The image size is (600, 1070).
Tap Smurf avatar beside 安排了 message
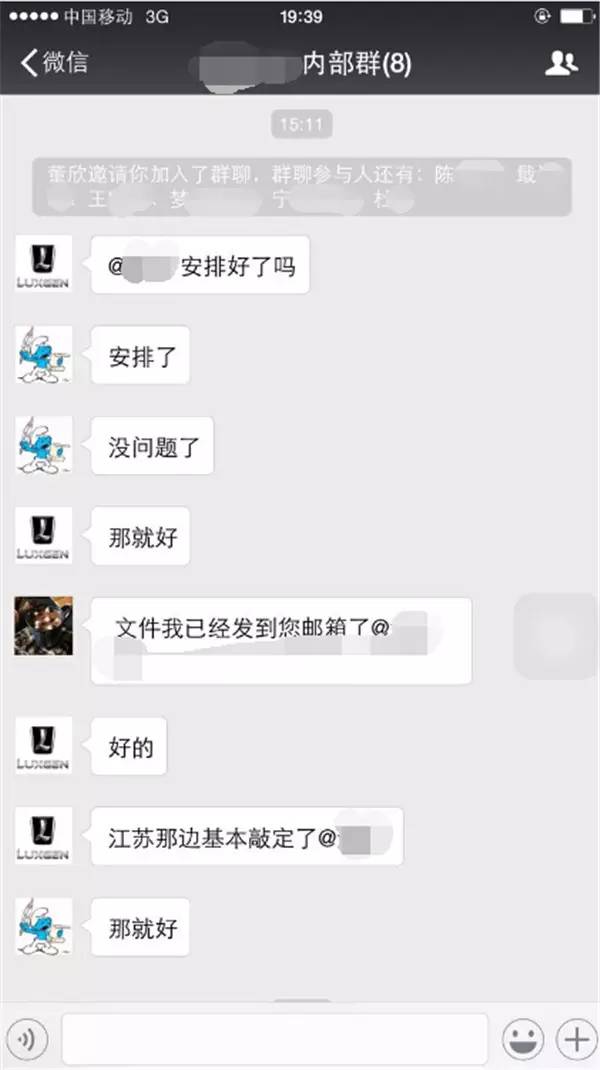[43, 354]
